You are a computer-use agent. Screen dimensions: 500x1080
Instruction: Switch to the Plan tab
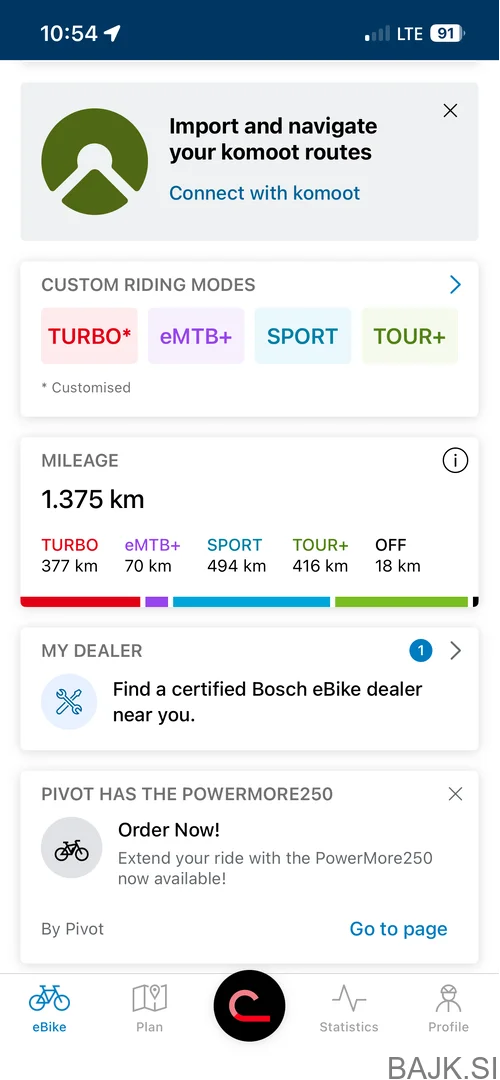tap(149, 1008)
